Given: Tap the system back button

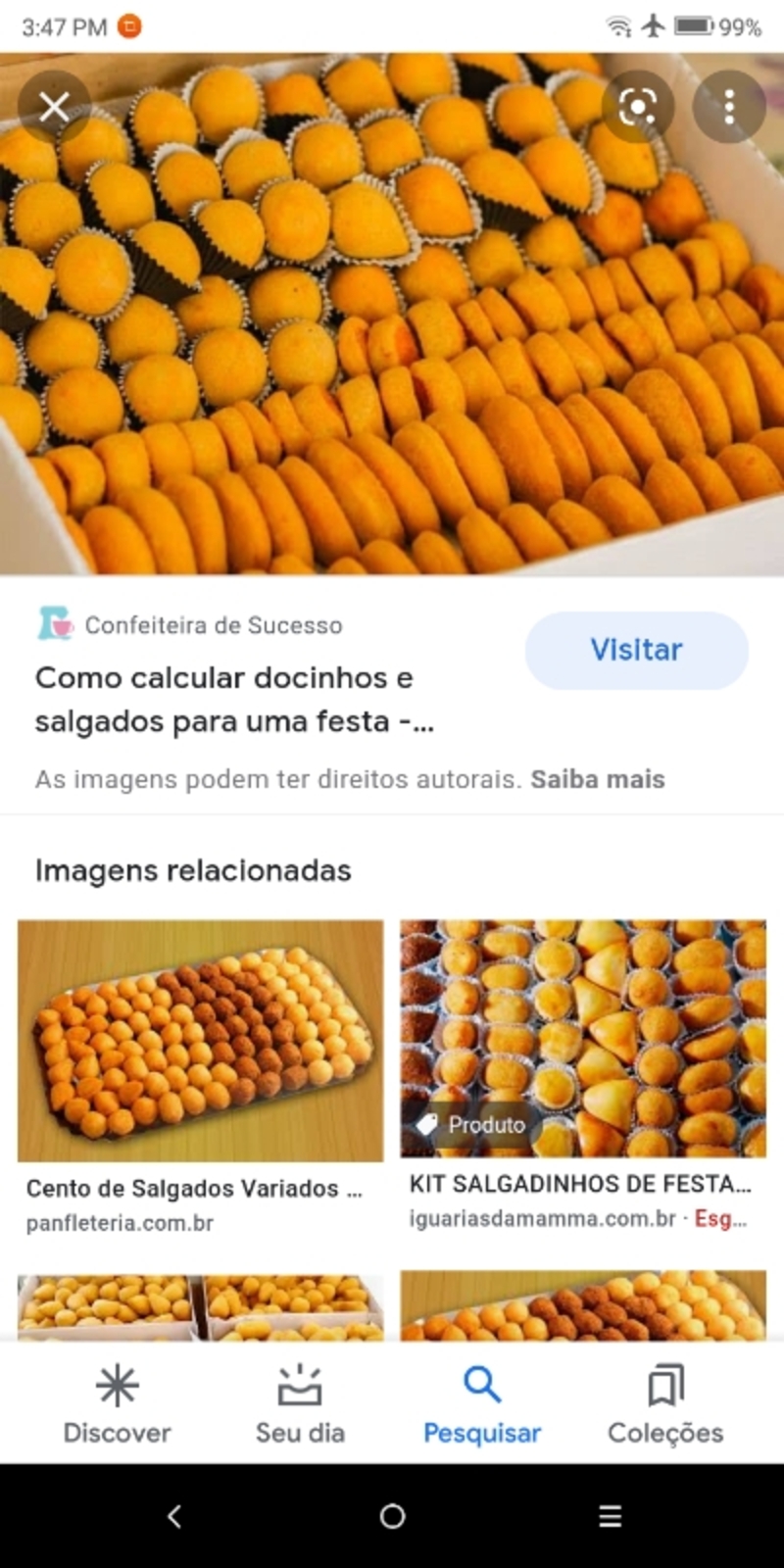Looking at the screenshot, I should coord(174,1516).
